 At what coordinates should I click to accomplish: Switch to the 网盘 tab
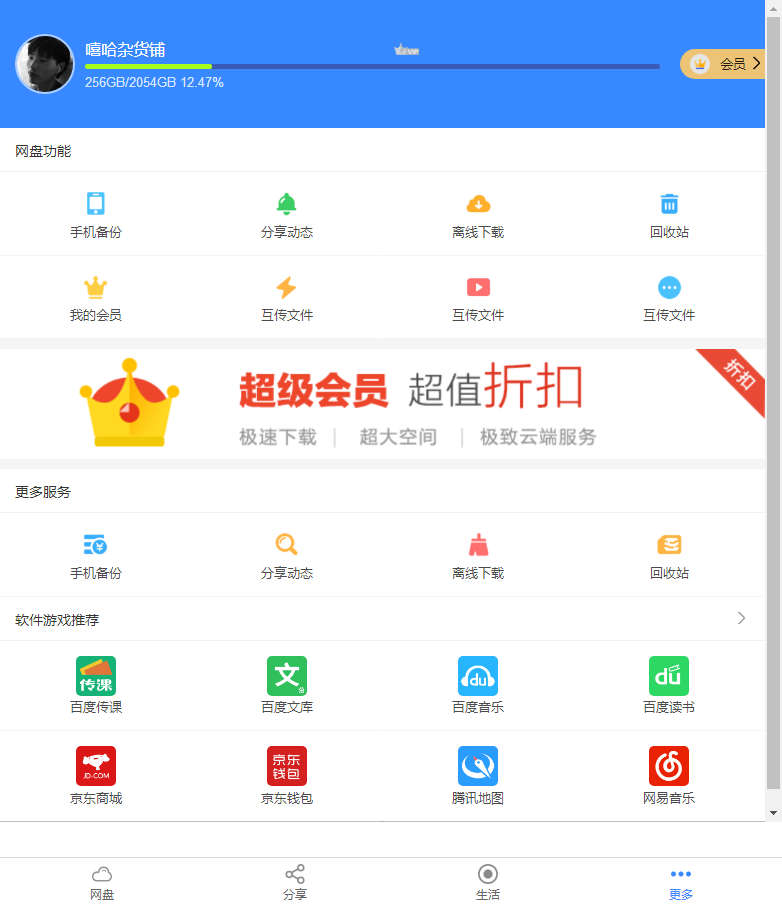[x=102, y=883]
